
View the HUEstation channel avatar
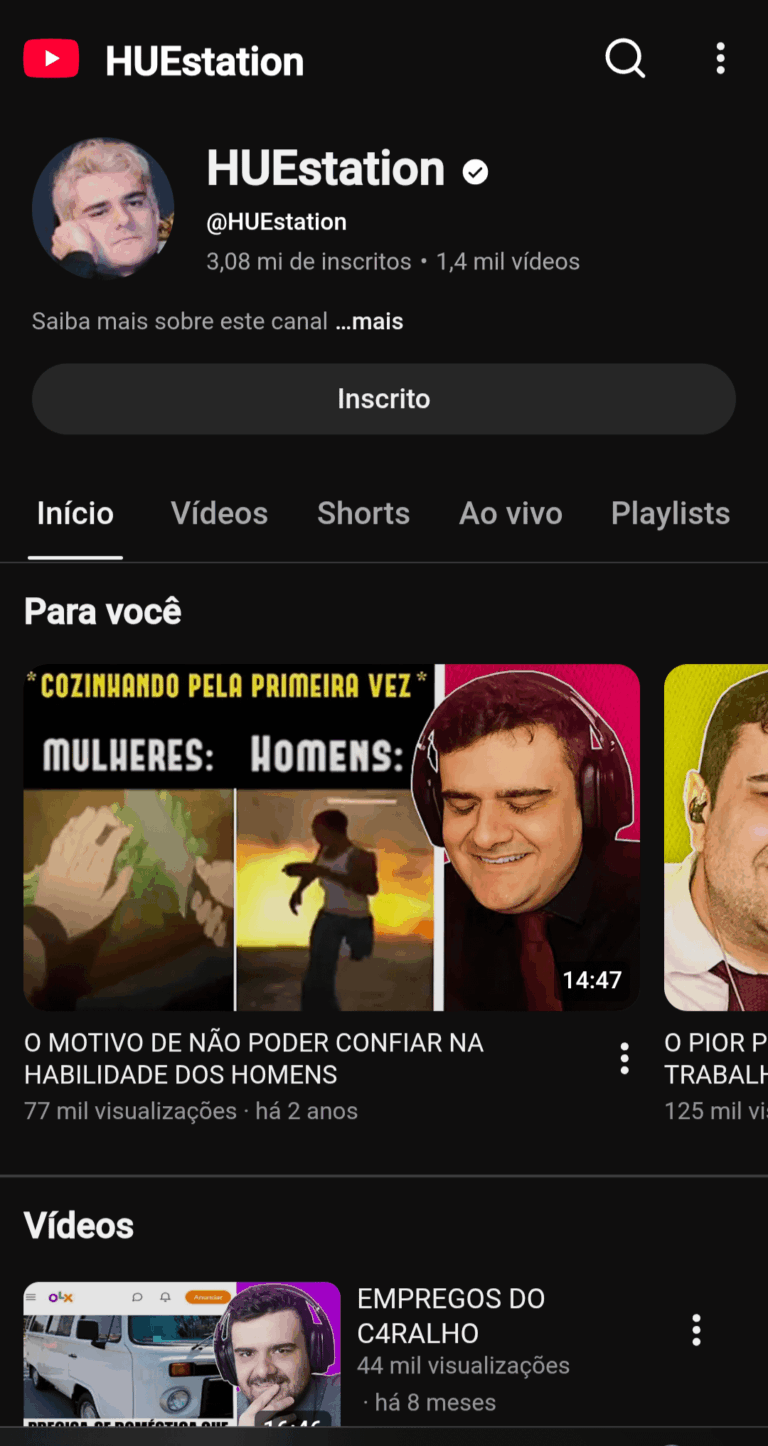coord(103,208)
